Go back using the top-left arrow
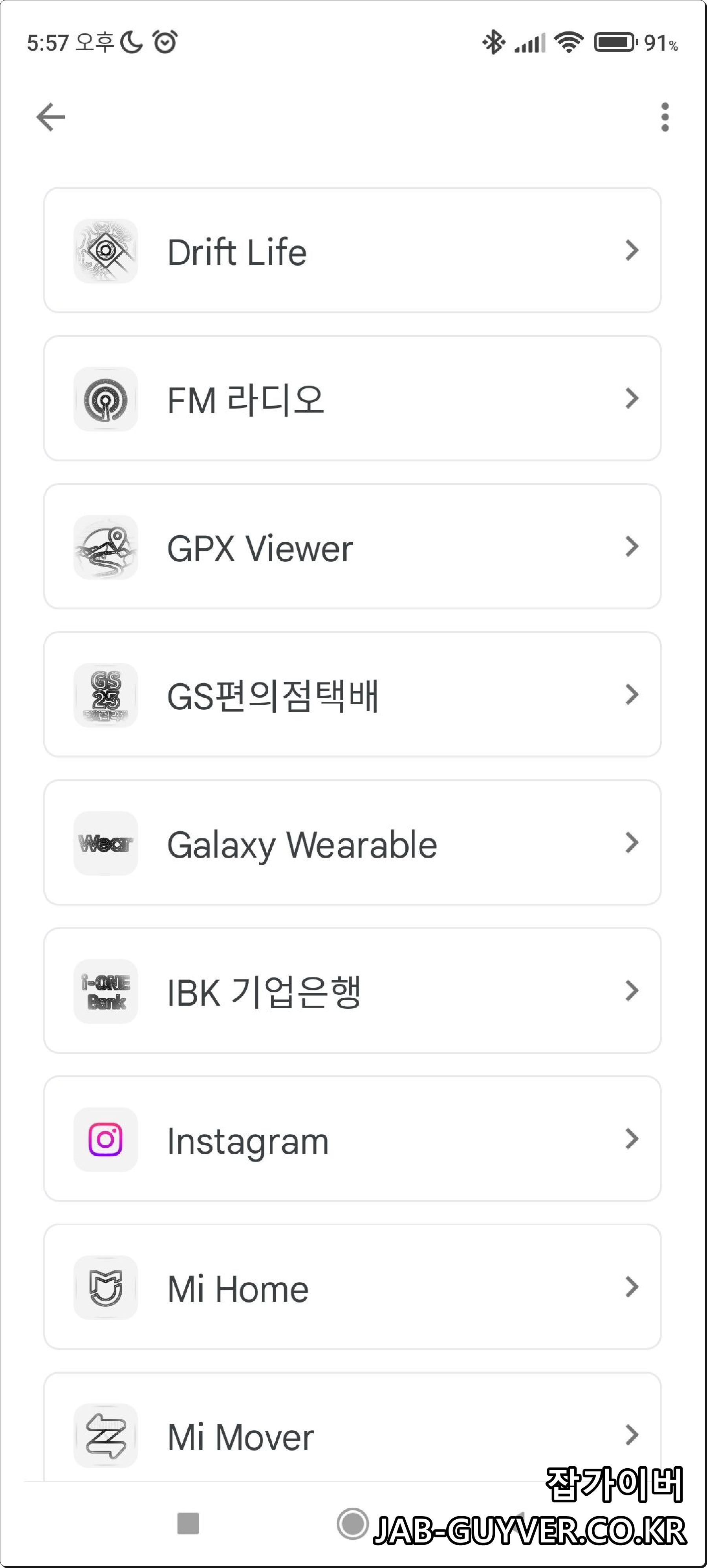707x1568 pixels. (x=51, y=117)
